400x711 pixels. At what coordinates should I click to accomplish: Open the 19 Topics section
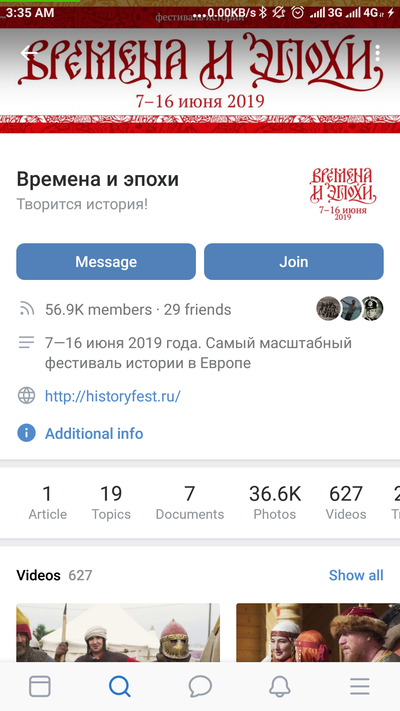coord(111,503)
